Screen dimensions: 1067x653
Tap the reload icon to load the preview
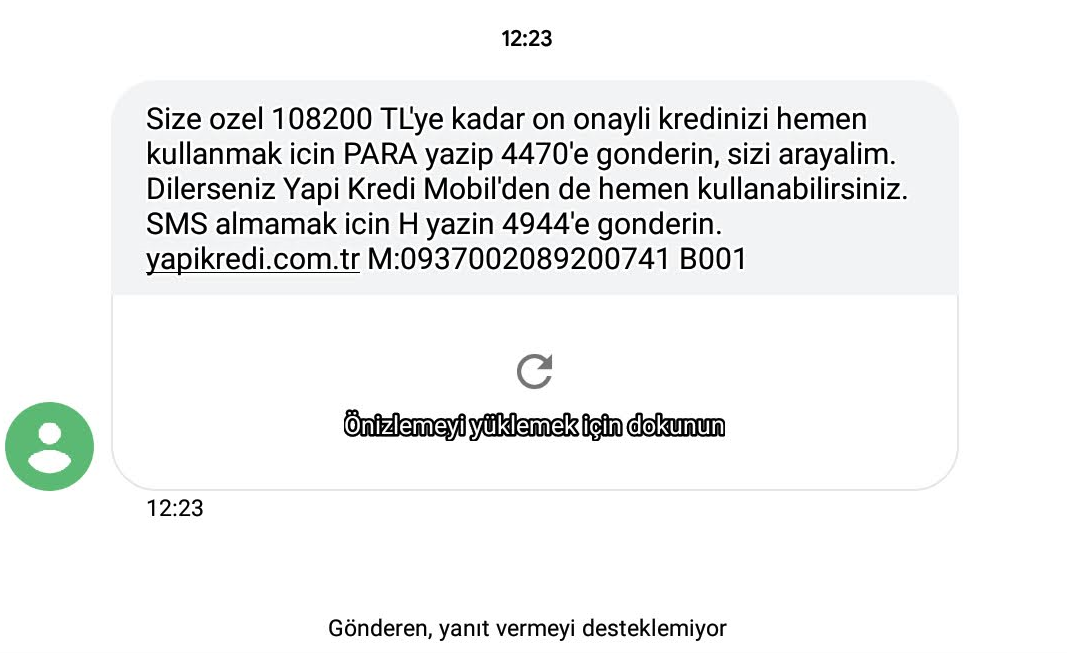coord(534,371)
